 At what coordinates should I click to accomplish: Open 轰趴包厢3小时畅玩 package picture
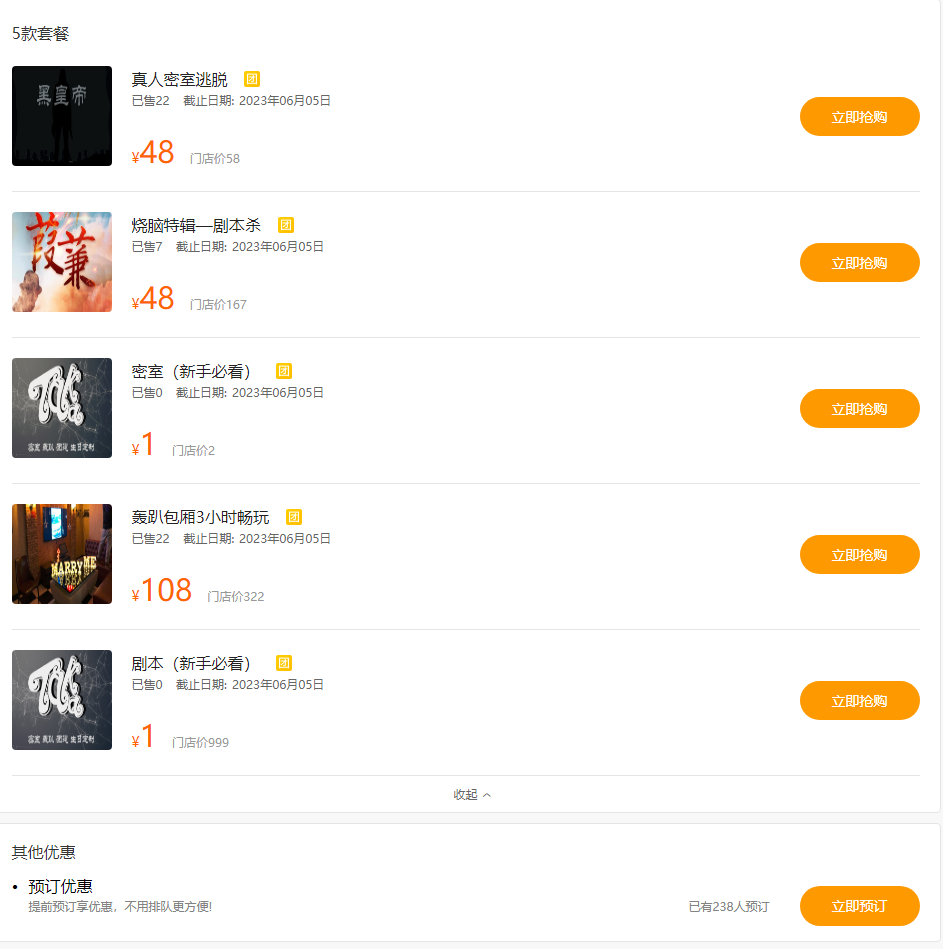click(62, 554)
